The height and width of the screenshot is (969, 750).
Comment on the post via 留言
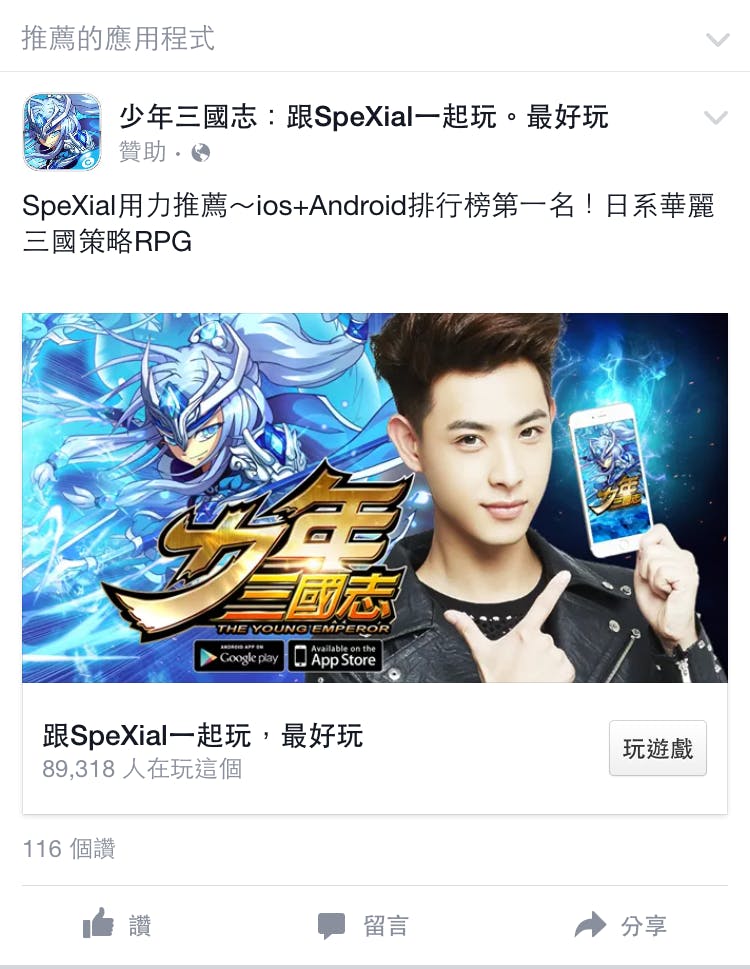click(x=363, y=925)
